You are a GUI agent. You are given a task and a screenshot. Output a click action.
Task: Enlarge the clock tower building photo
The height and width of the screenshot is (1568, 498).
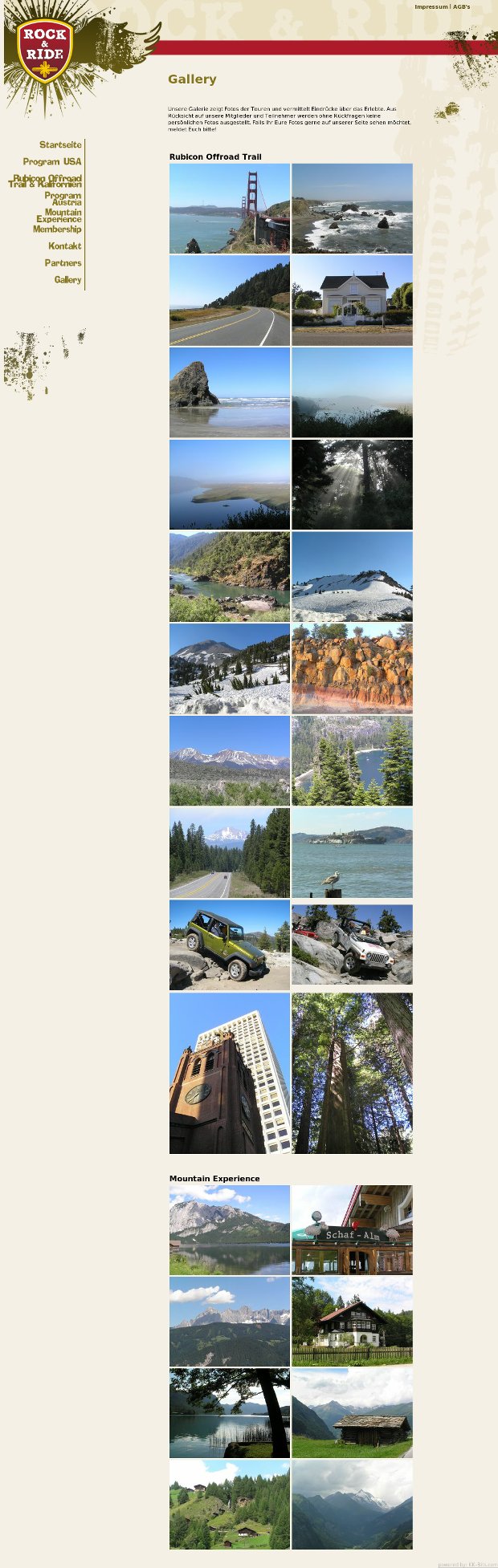[x=229, y=1073]
